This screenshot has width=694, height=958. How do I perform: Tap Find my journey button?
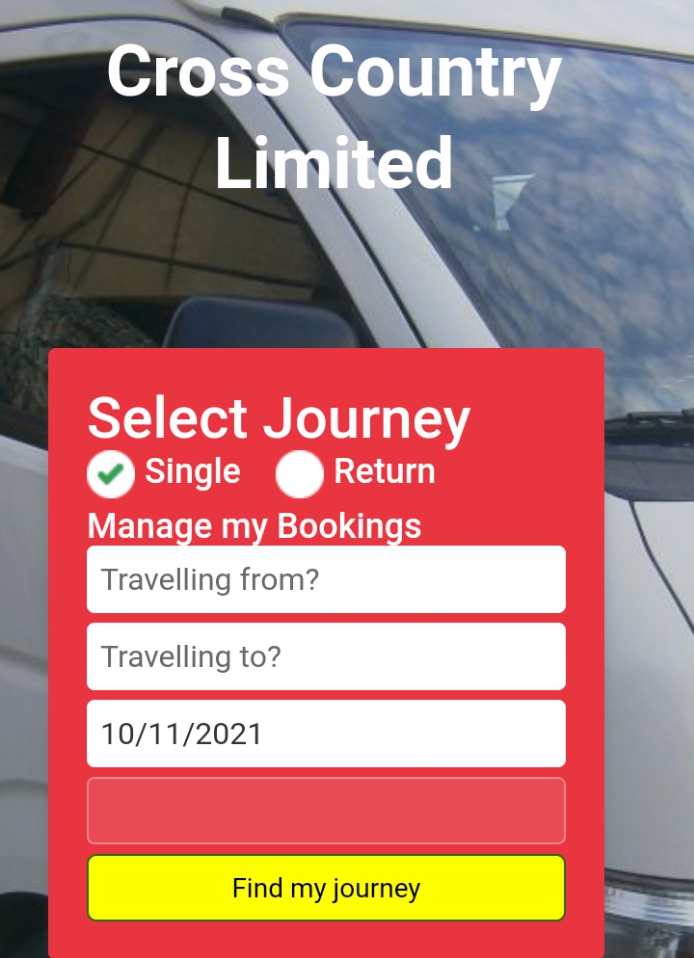point(326,888)
